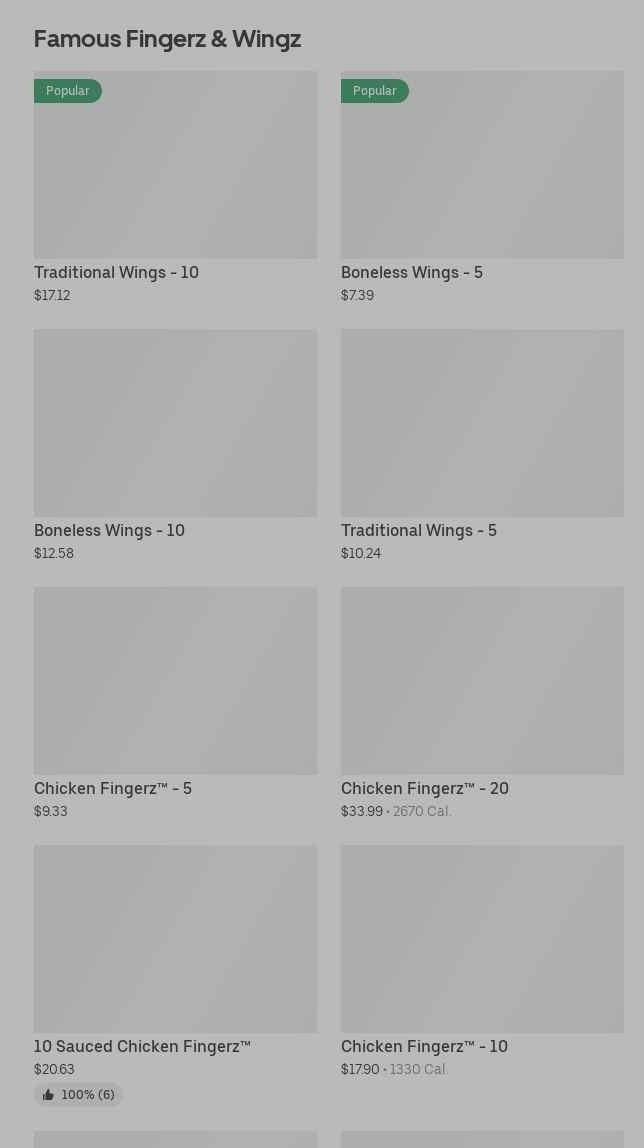
Task: Open Chicken Fingerz - 20 for $33.99
Action: click(x=482, y=703)
